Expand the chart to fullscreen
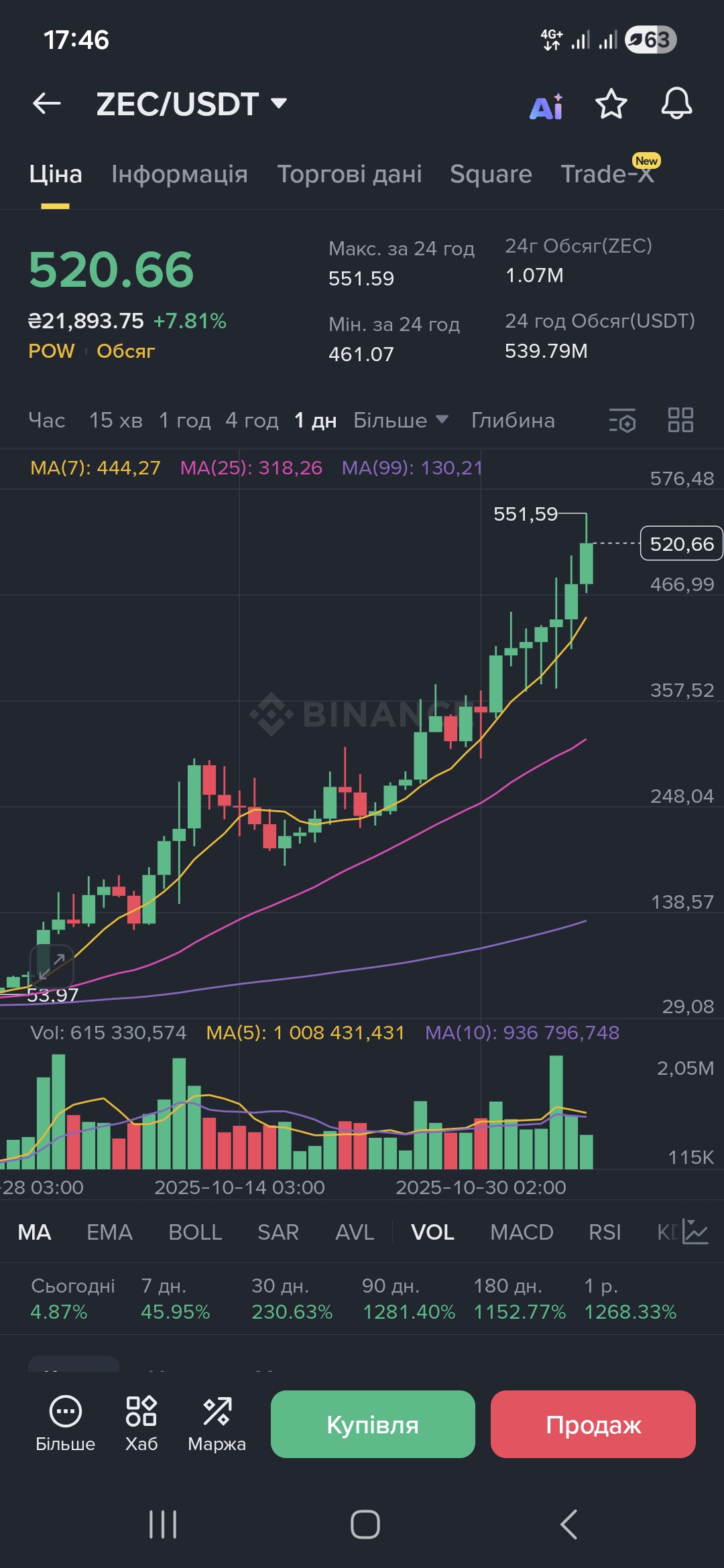The width and height of the screenshot is (724, 1568). (52, 967)
